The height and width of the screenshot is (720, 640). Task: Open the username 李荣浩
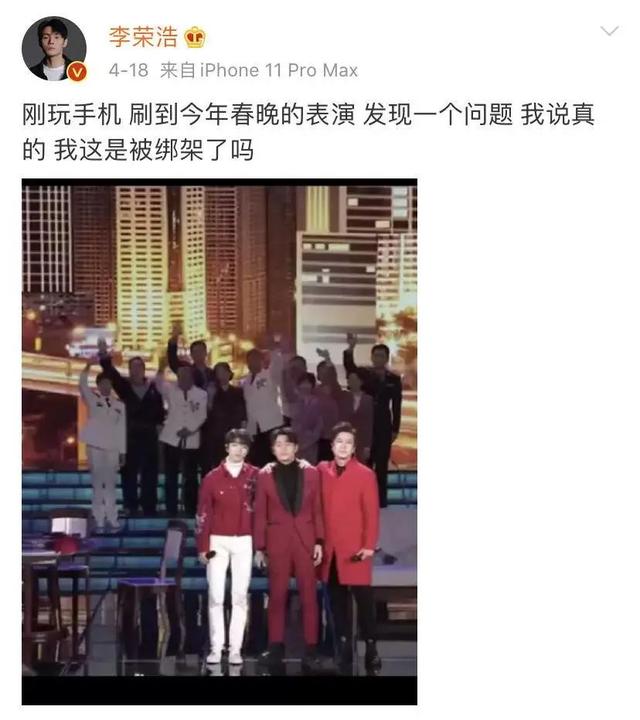pyautogui.click(x=141, y=37)
